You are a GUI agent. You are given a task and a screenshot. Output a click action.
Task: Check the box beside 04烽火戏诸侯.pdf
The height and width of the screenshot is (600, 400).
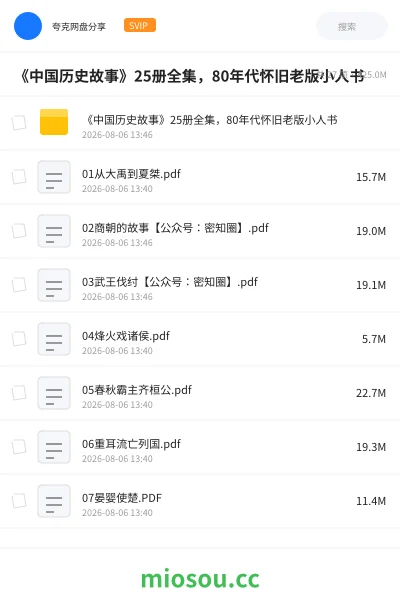pos(19,339)
